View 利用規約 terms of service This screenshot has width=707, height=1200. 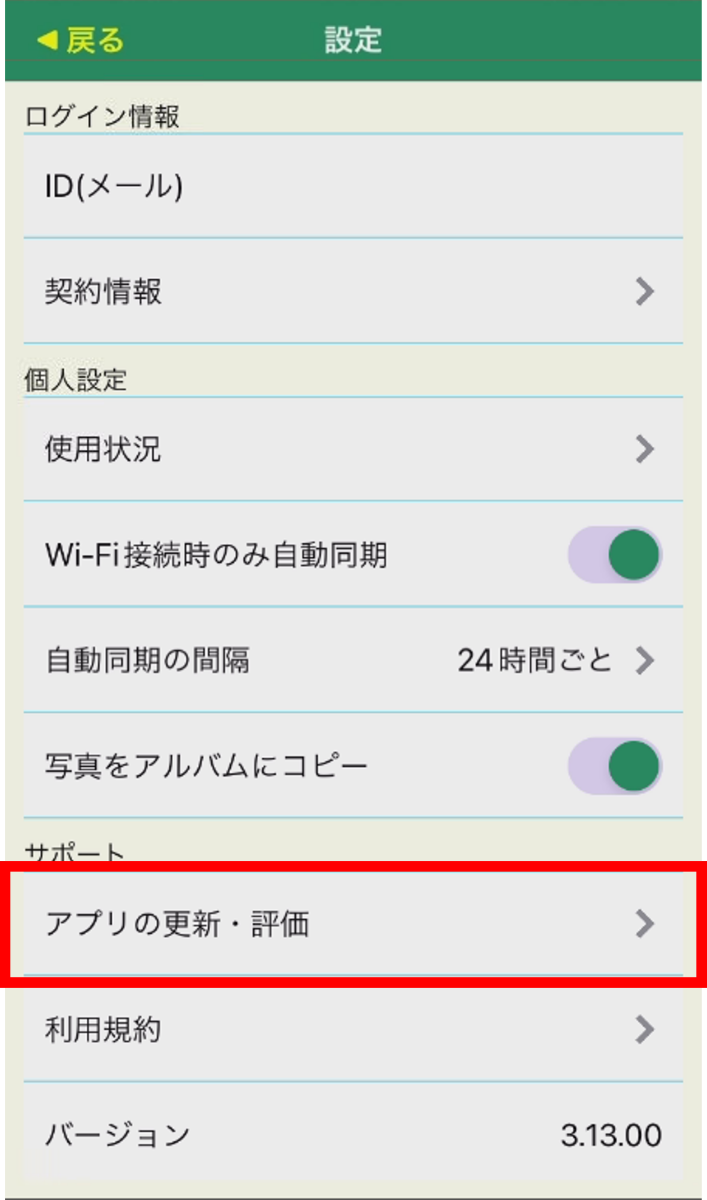352,1030
